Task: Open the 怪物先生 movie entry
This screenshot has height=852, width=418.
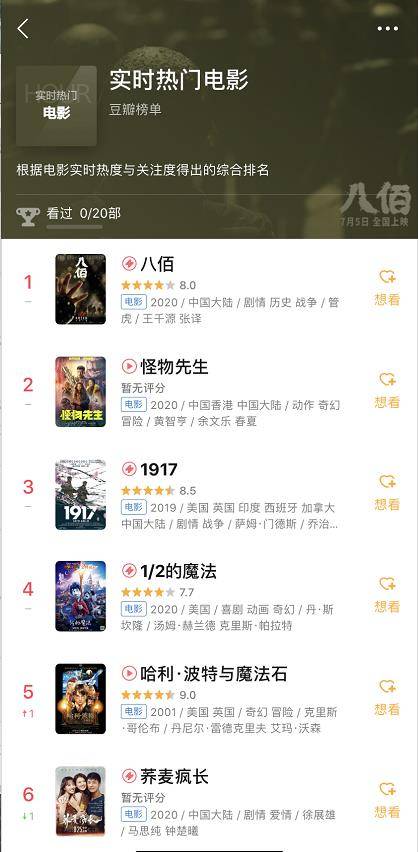Action: pyautogui.click(x=209, y=392)
